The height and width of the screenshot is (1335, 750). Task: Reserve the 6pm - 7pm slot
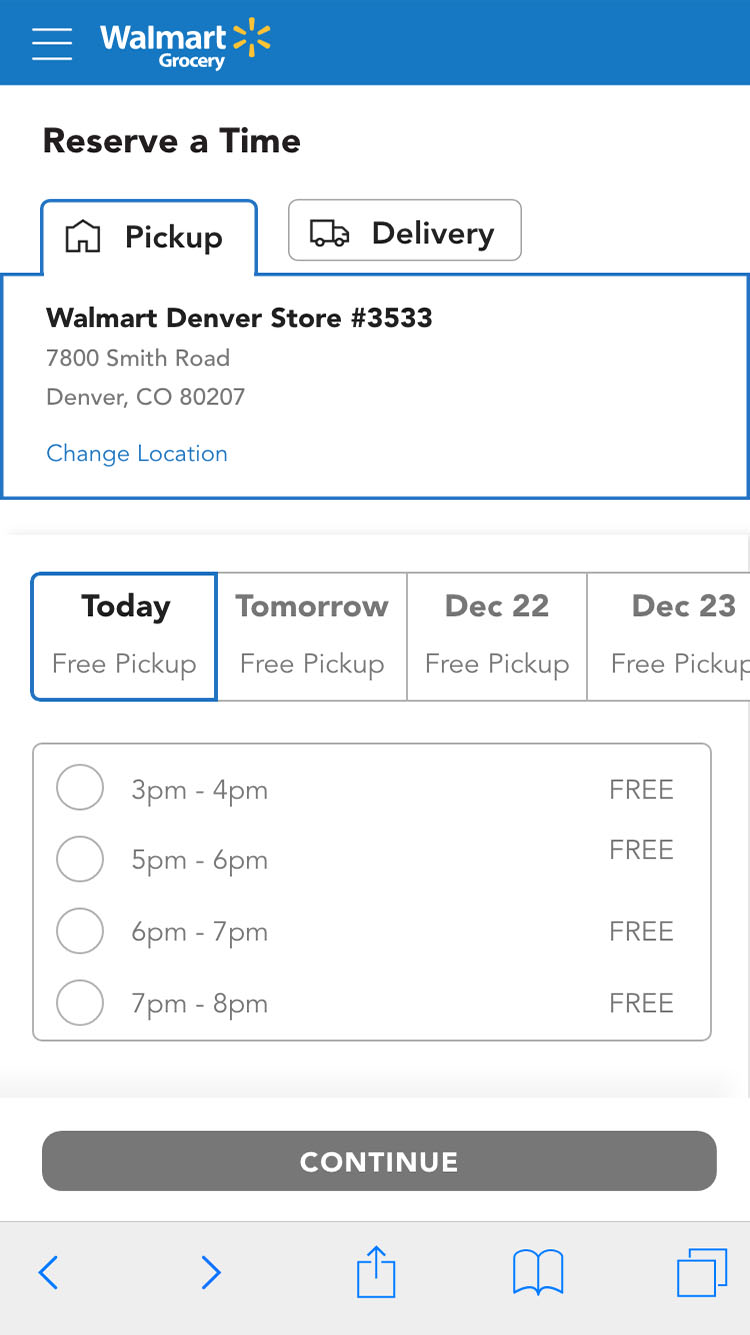[x=80, y=931]
